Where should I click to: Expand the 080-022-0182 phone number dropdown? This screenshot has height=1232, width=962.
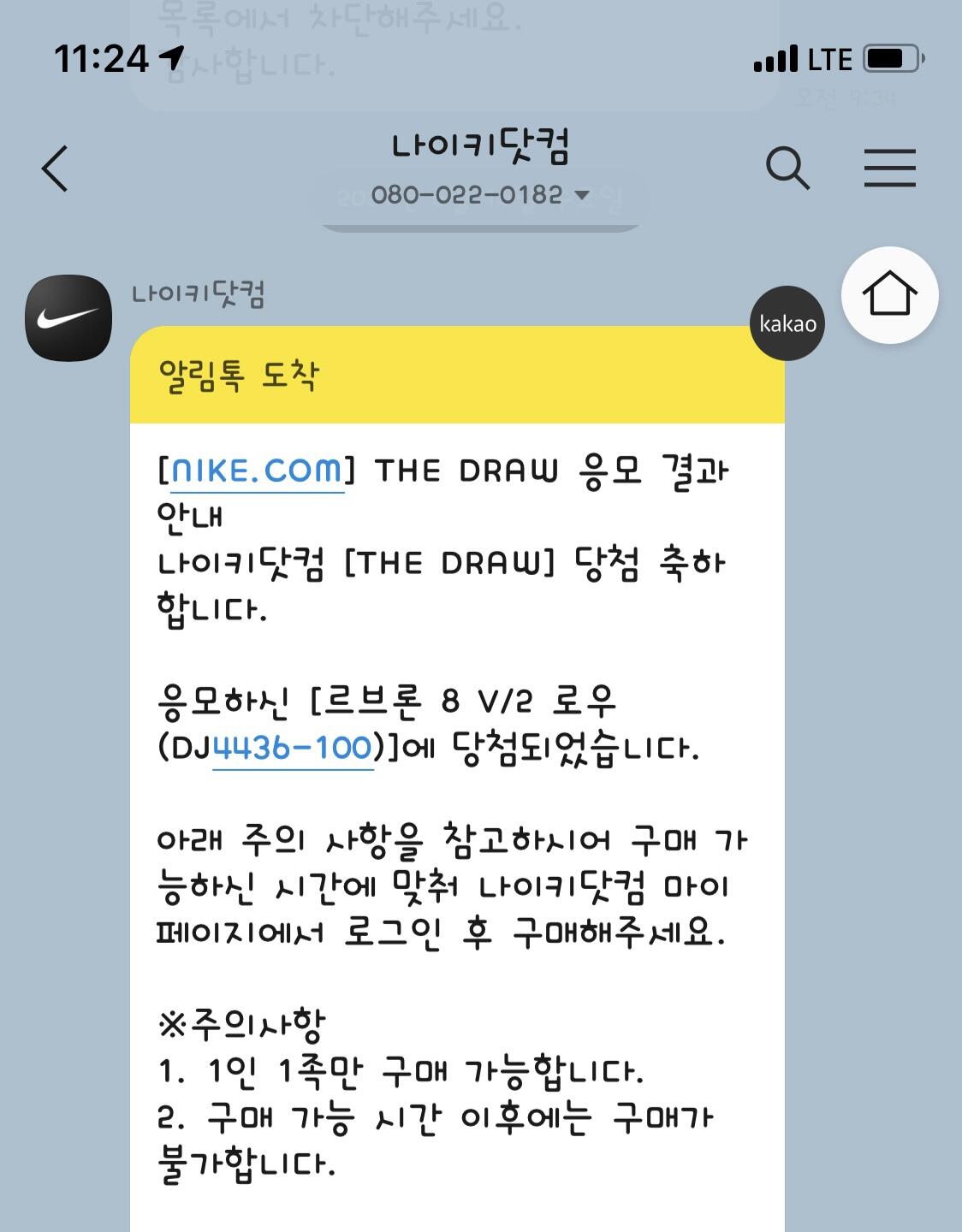click(480, 195)
